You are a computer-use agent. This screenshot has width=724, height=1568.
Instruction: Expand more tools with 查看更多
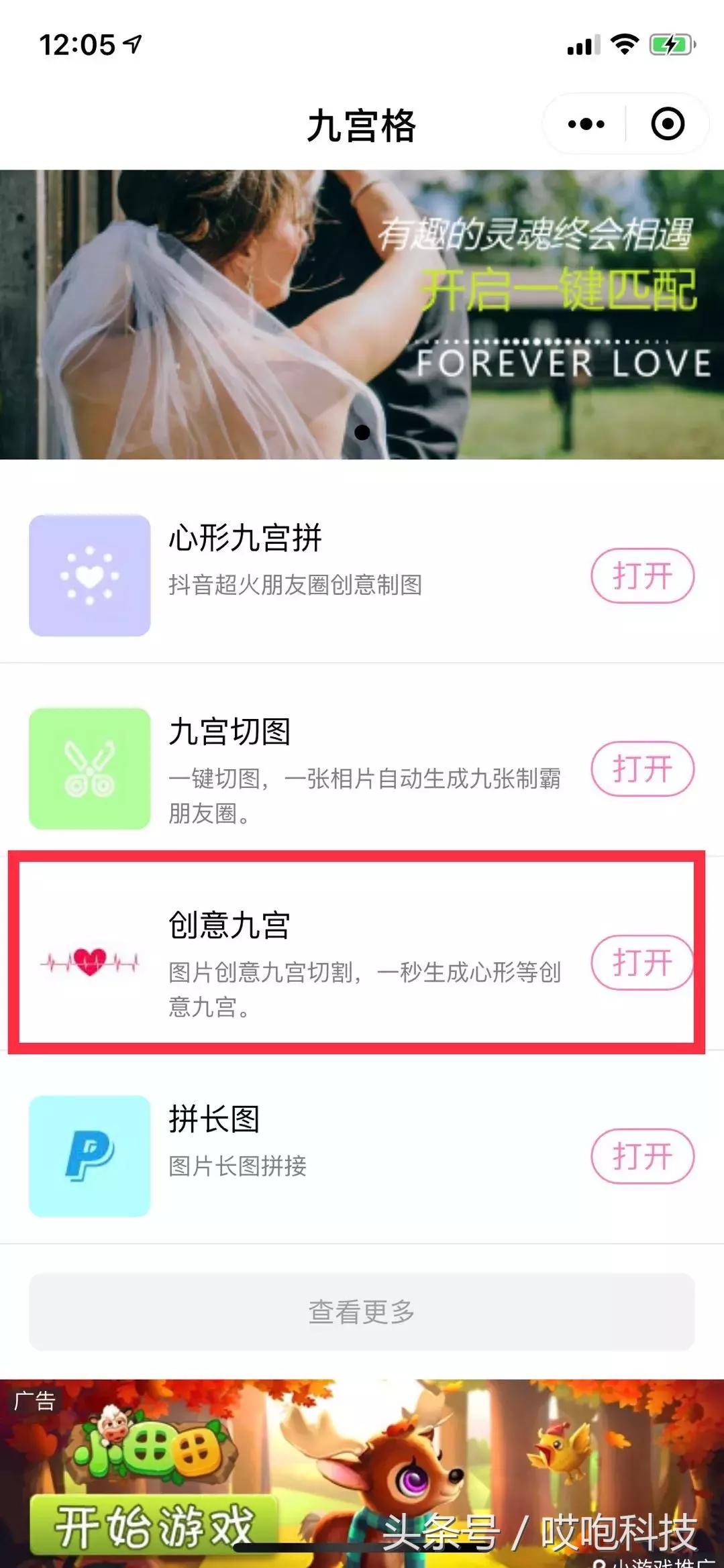[362, 1312]
